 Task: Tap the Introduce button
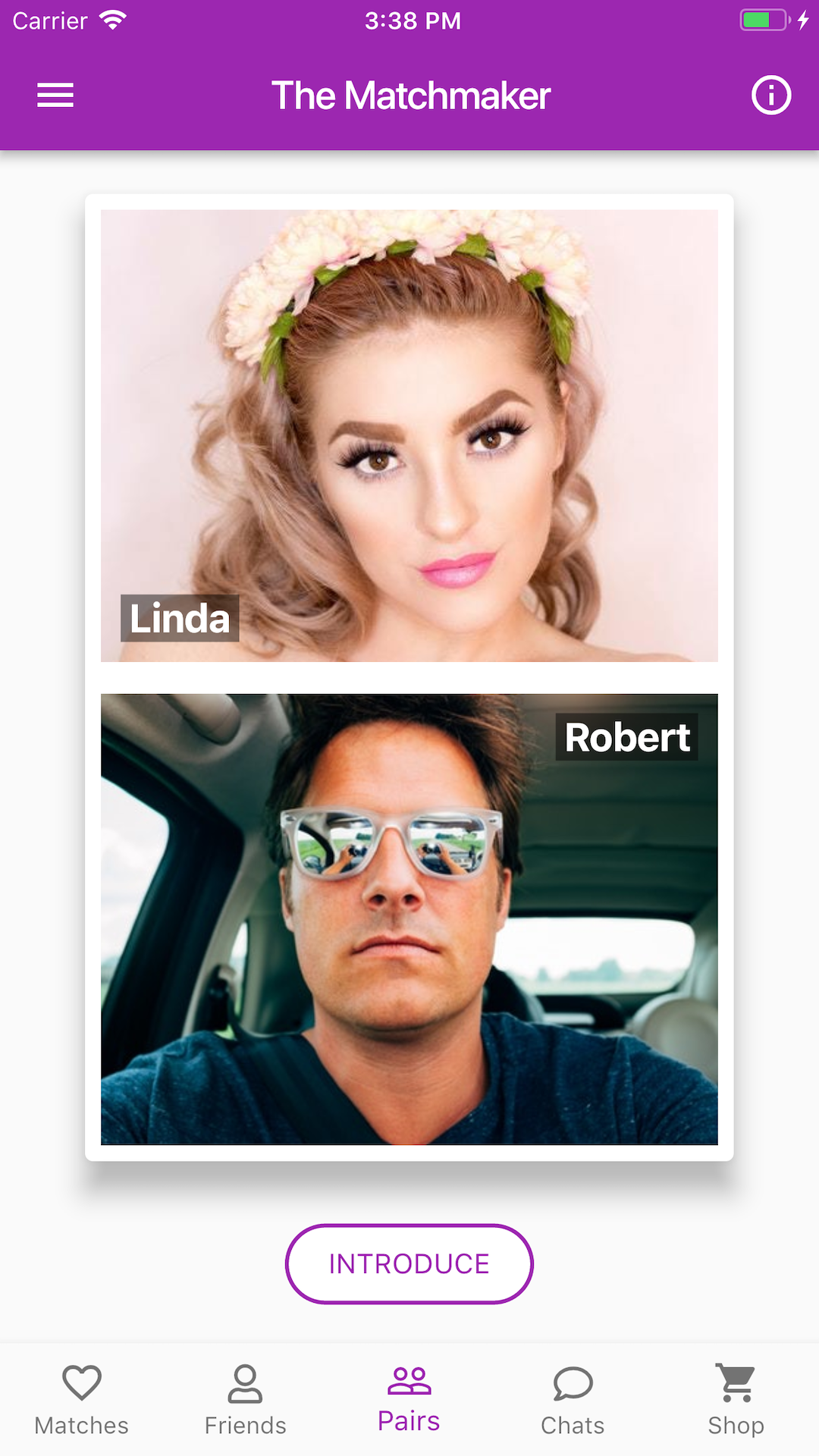click(409, 1263)
